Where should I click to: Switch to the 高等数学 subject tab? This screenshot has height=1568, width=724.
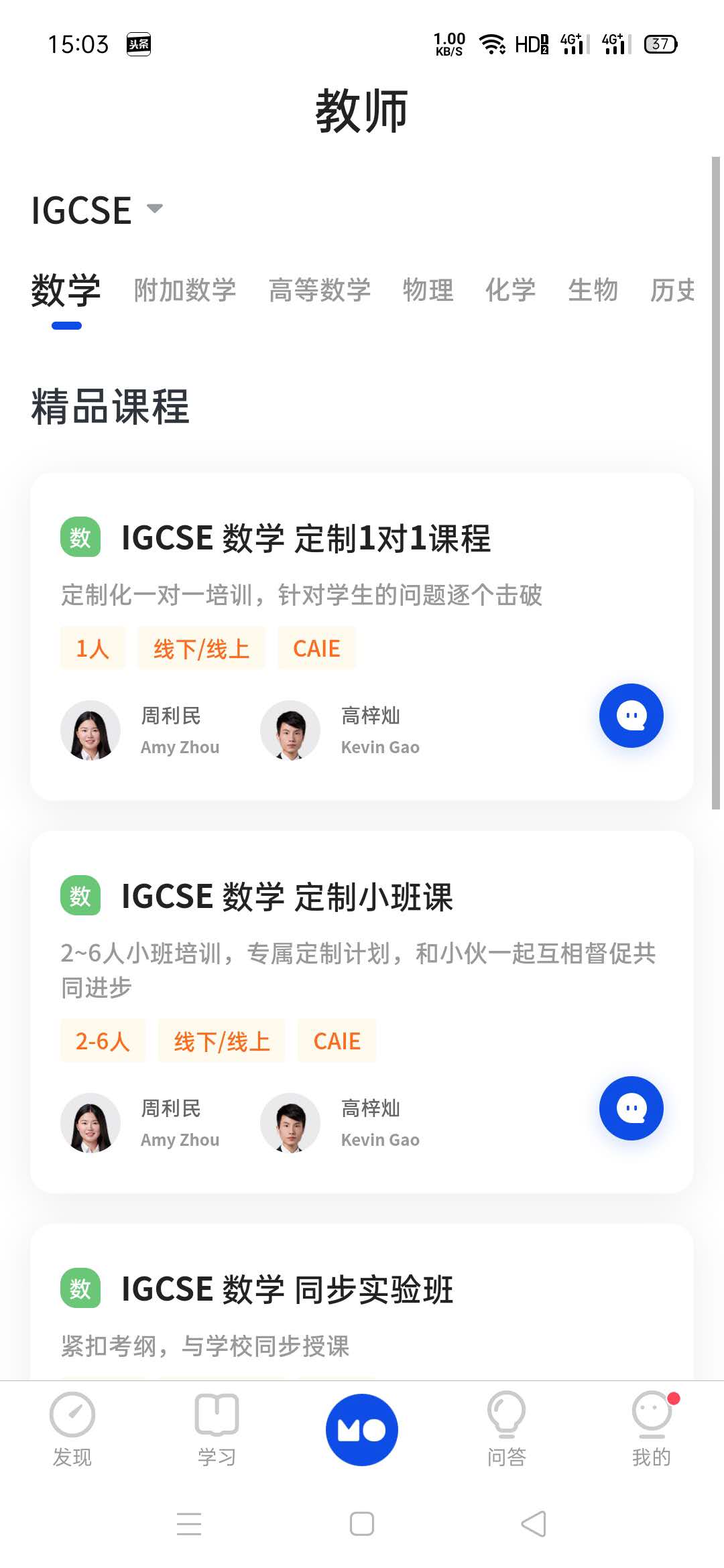click(x=320, y=290)
